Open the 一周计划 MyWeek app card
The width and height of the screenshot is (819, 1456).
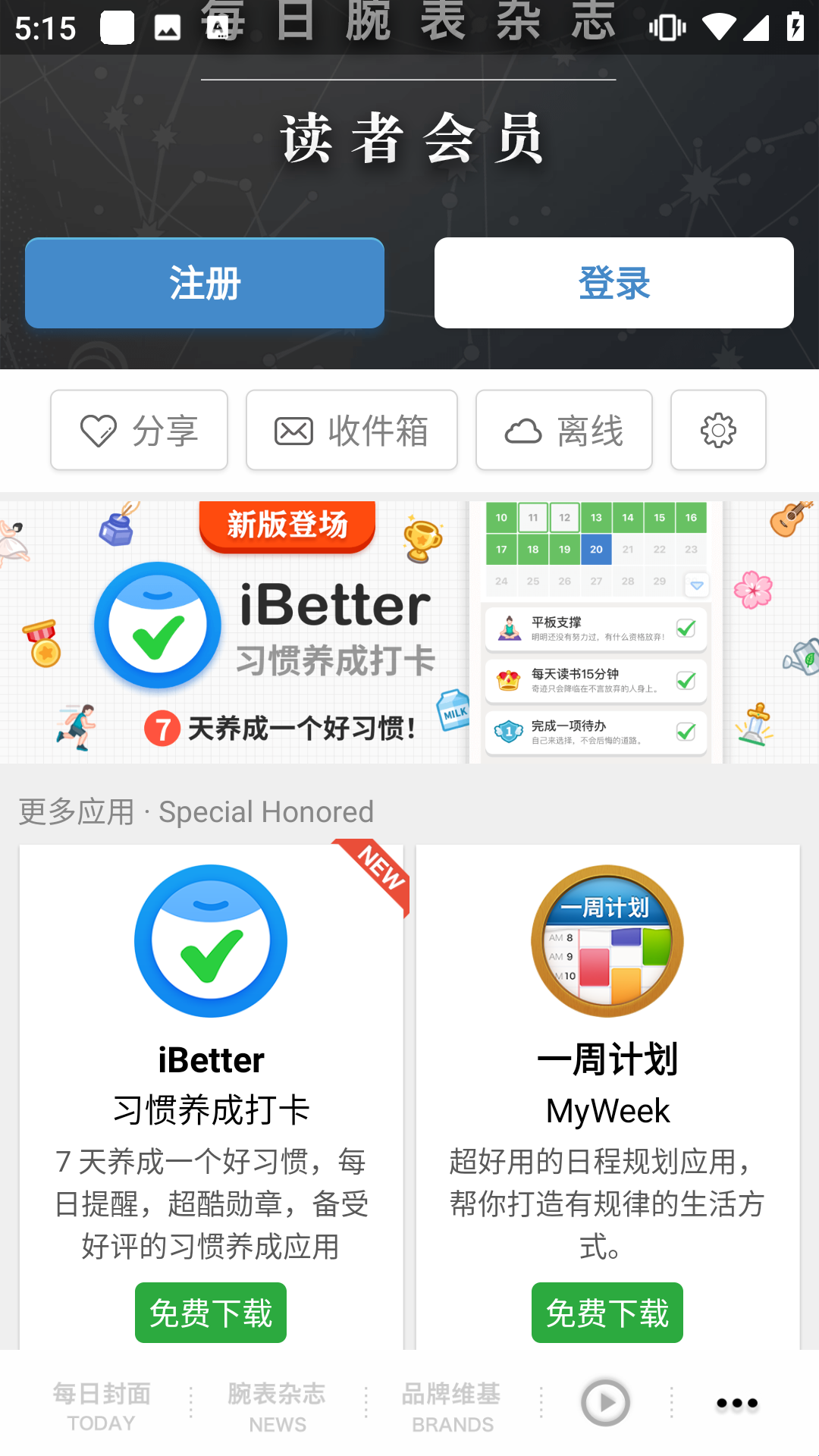(607, 1062)
